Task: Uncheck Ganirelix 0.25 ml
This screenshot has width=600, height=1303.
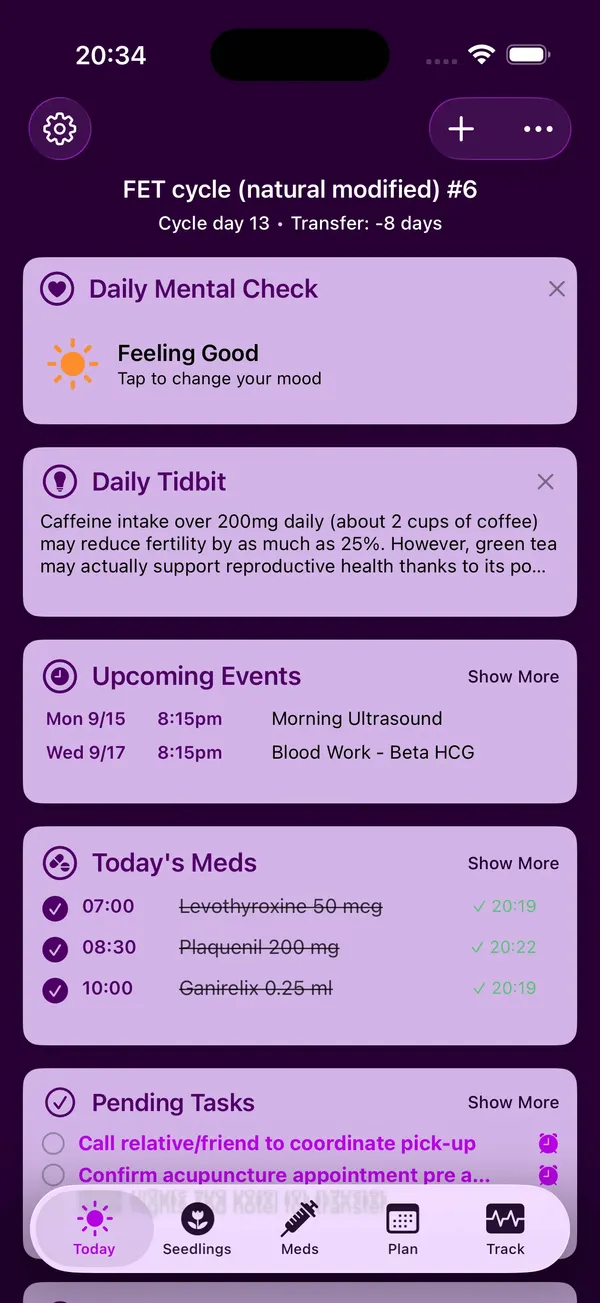Action: [55, 989]
